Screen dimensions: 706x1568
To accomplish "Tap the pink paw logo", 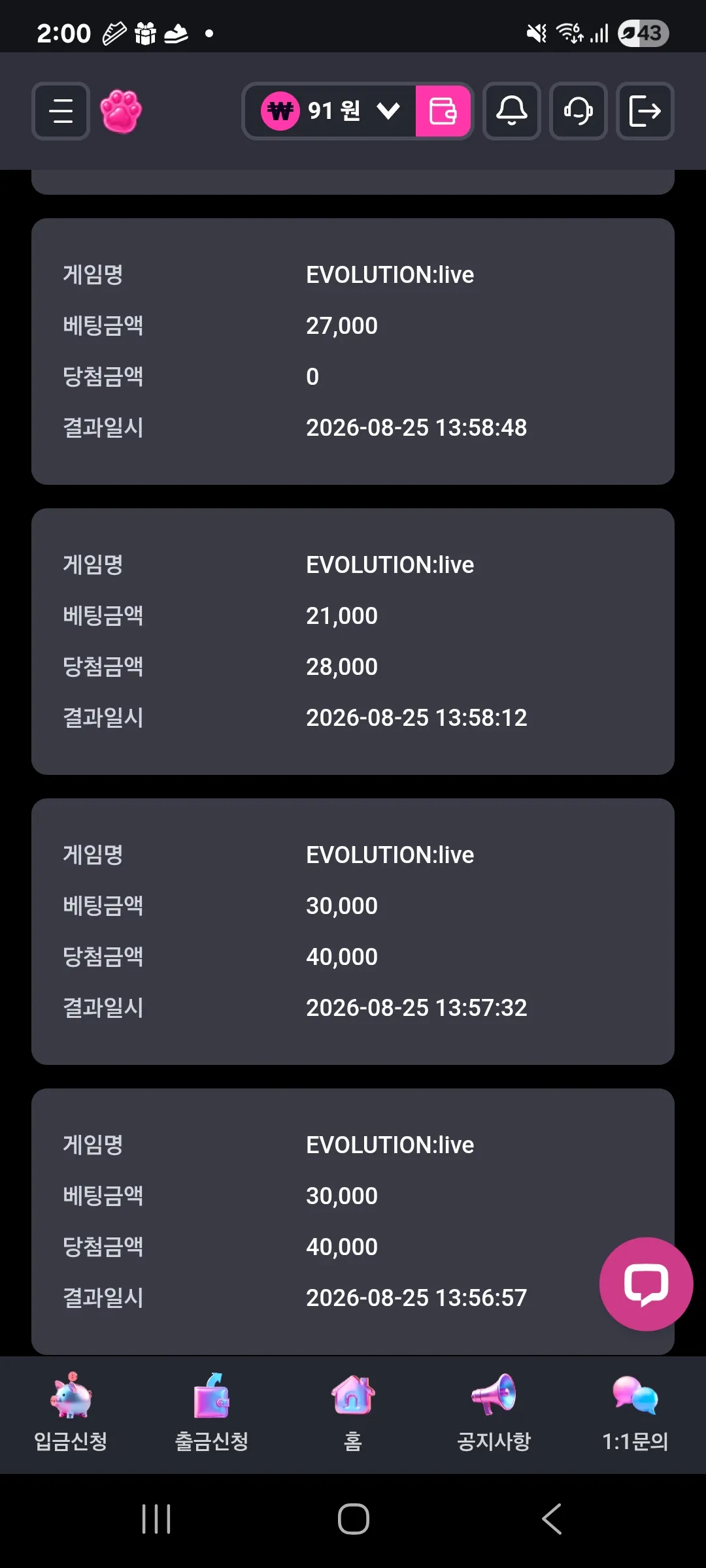I will point(121,111).
